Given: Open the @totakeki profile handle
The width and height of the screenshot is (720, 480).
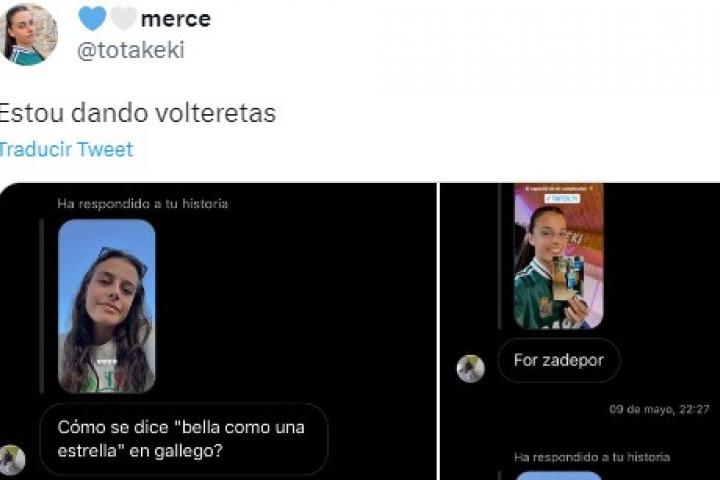Looking at the screenshot, I should (131, 51).
